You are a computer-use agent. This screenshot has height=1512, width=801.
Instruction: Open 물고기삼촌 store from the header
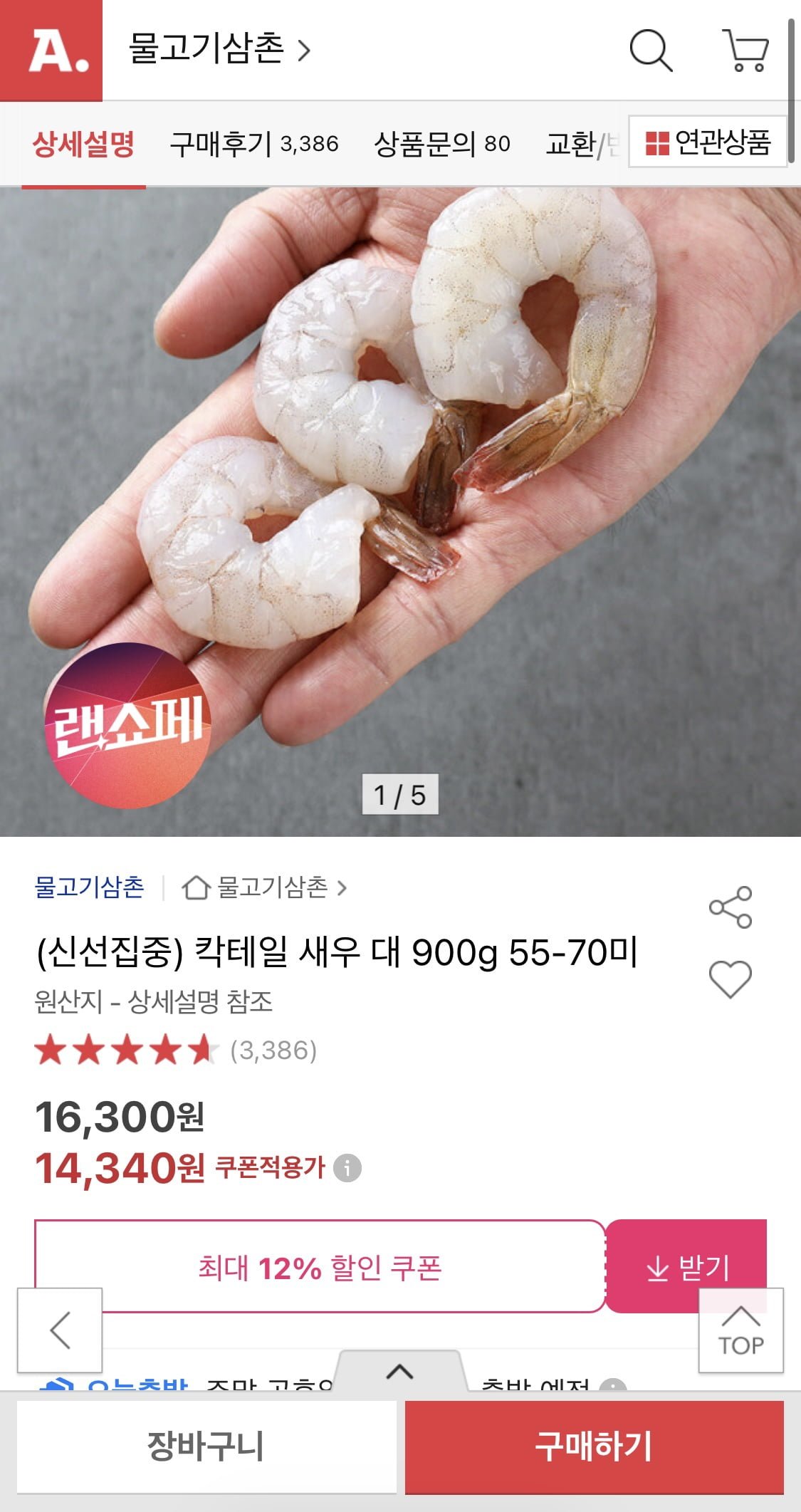tap(219, 50)
